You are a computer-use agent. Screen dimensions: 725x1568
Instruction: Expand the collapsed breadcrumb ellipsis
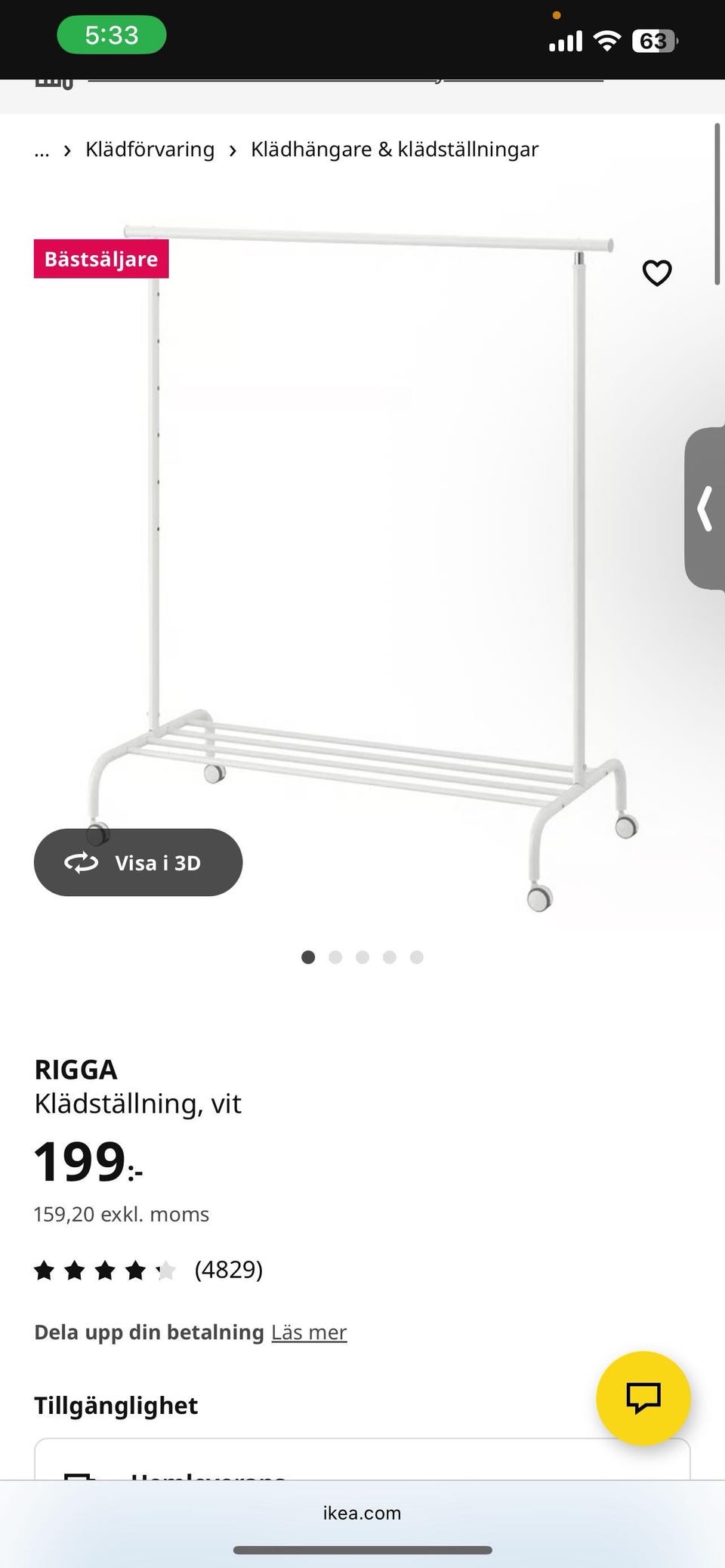[42, 149]
